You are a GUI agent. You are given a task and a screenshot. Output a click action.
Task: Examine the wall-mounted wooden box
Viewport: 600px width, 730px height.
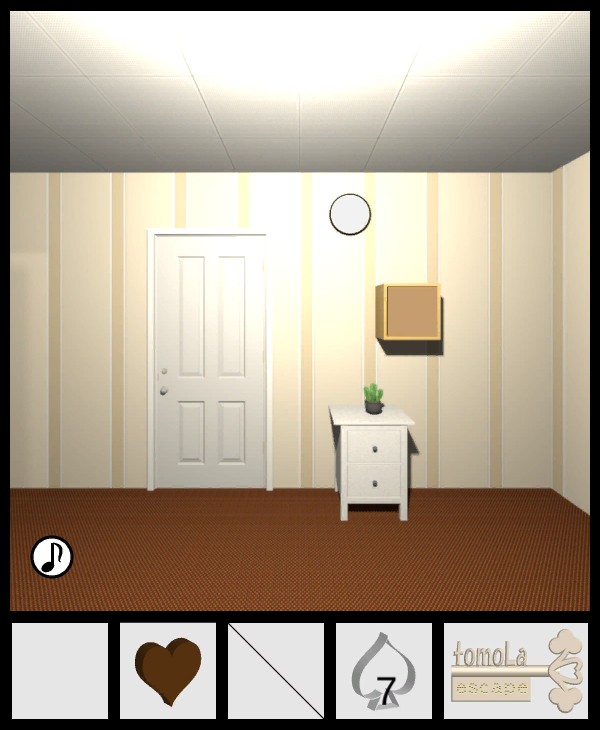[410, 312]
